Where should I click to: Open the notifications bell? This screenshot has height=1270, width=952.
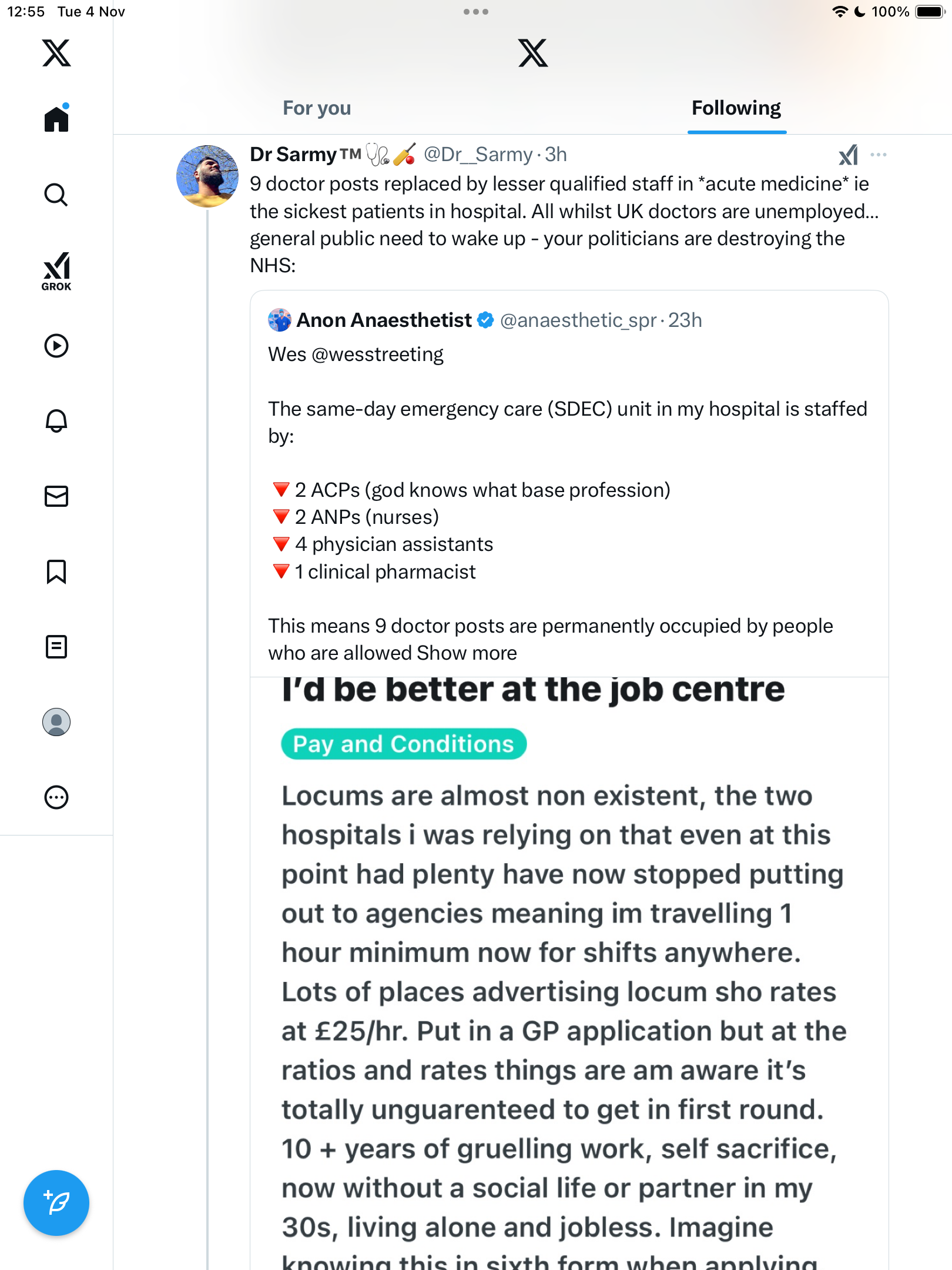tap(56, 421)
